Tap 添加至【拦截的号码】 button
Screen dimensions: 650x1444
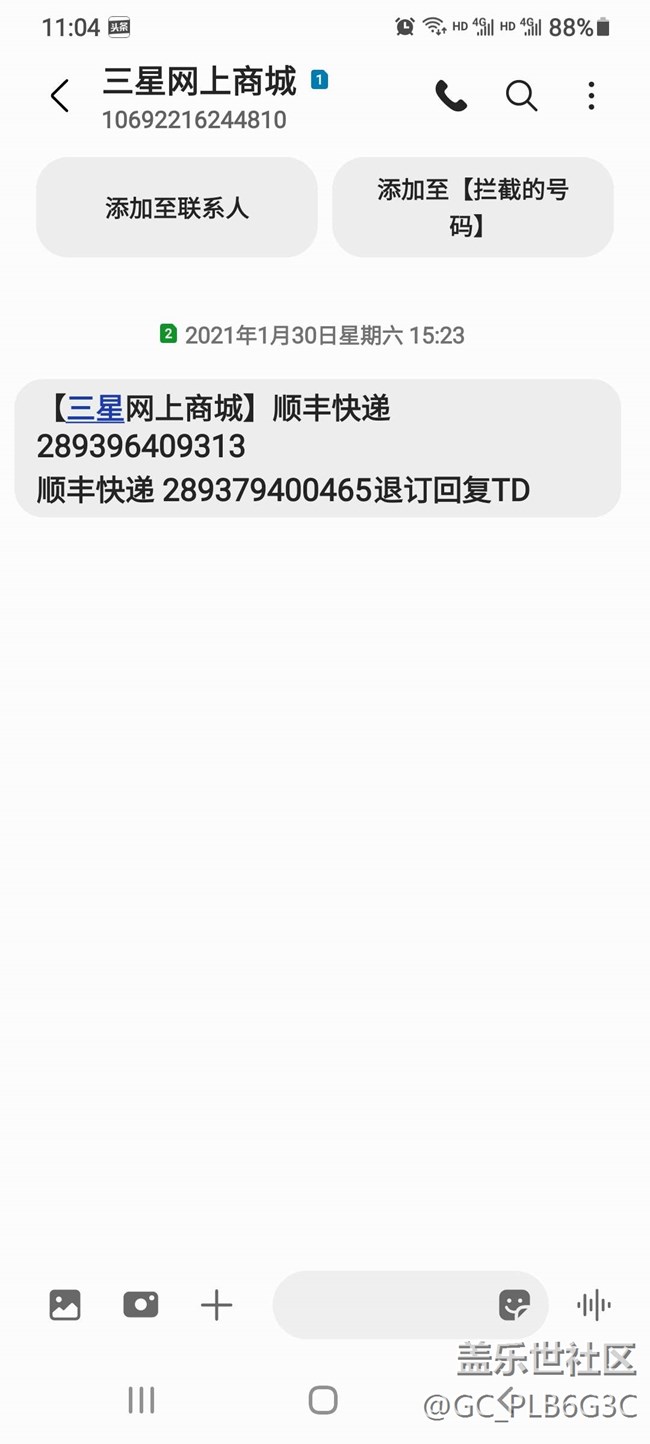pyautogui.click(x=472, y=207)
